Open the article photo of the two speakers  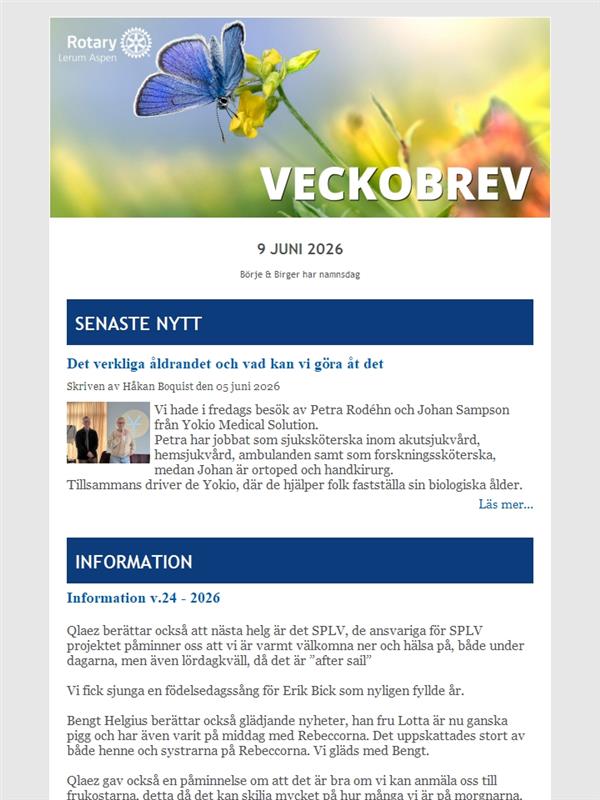click(108, 433)
